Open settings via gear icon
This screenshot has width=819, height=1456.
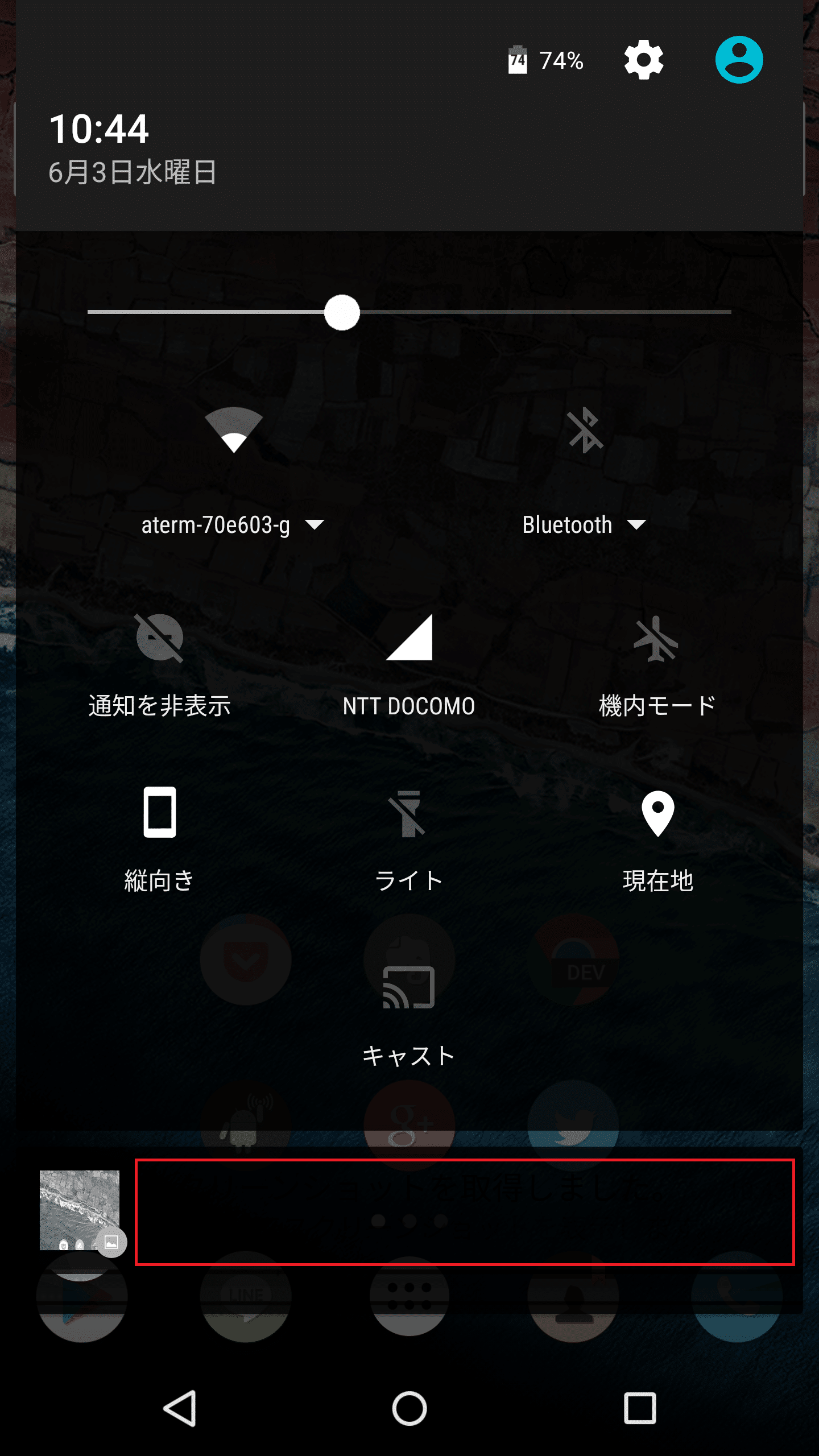click(x=643, y=60)
